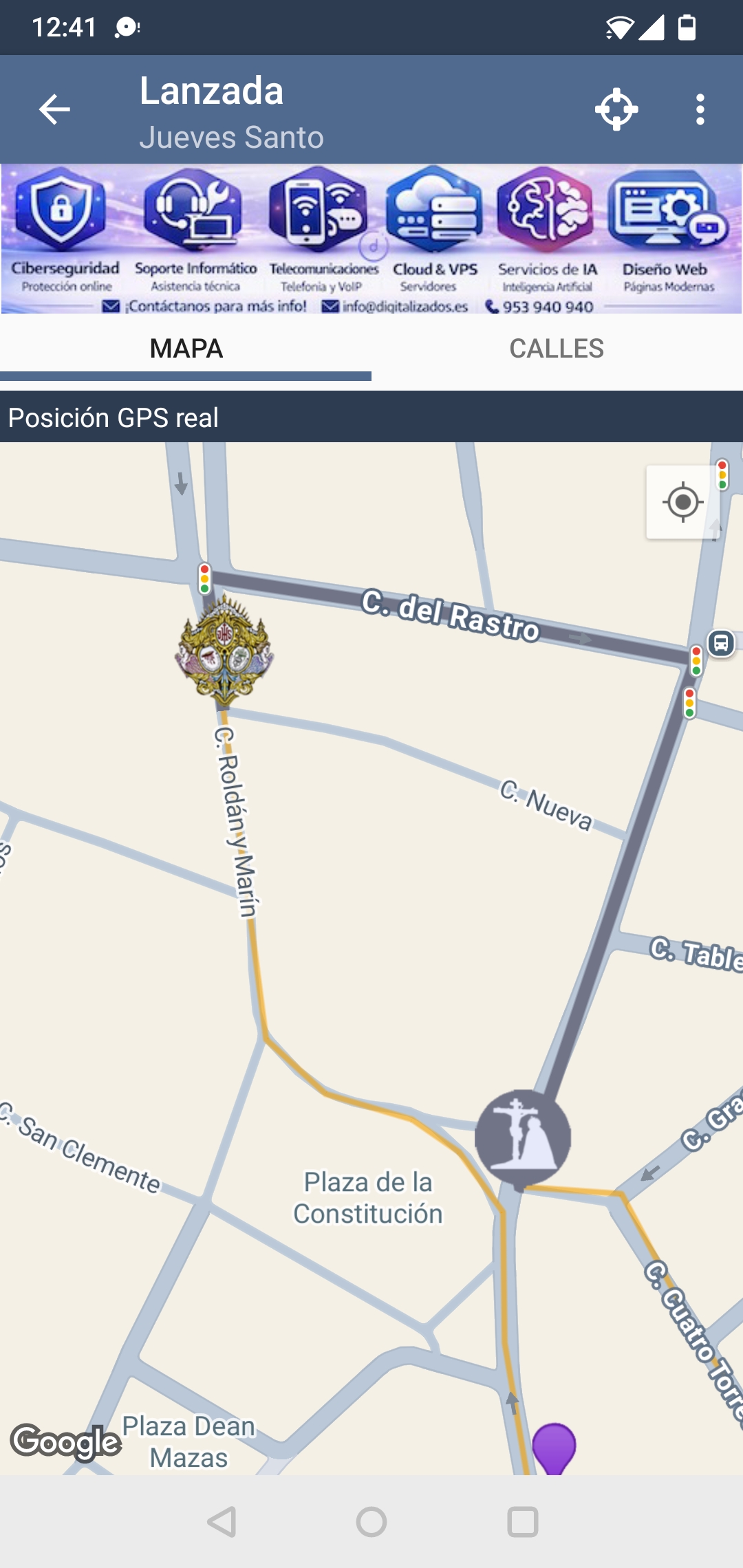
Task: Open the Digitalizados services ad banner
Action: coord(371,239)
